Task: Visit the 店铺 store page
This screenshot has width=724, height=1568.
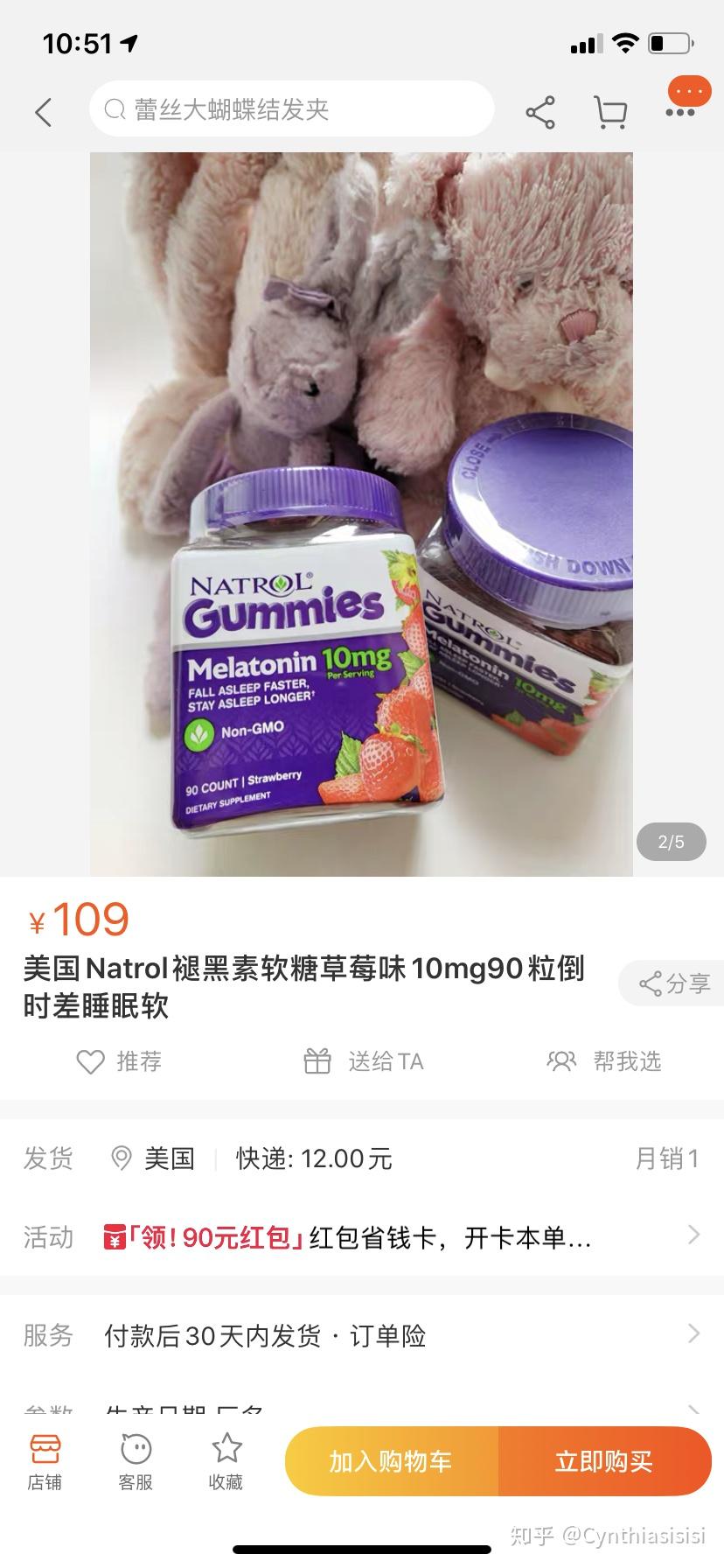Action: (x=45, y=1461)
